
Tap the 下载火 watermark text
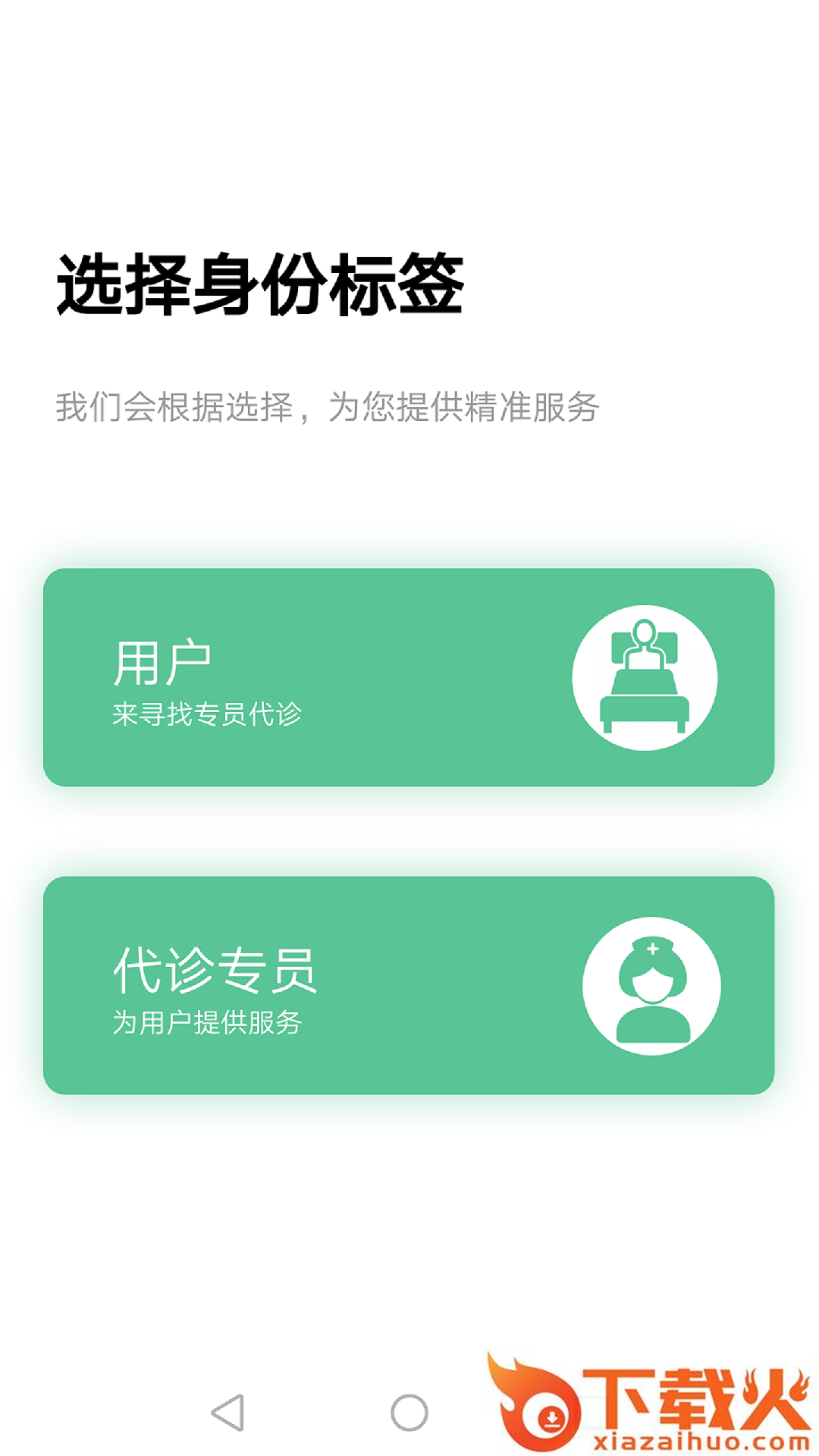(694, 1399)
